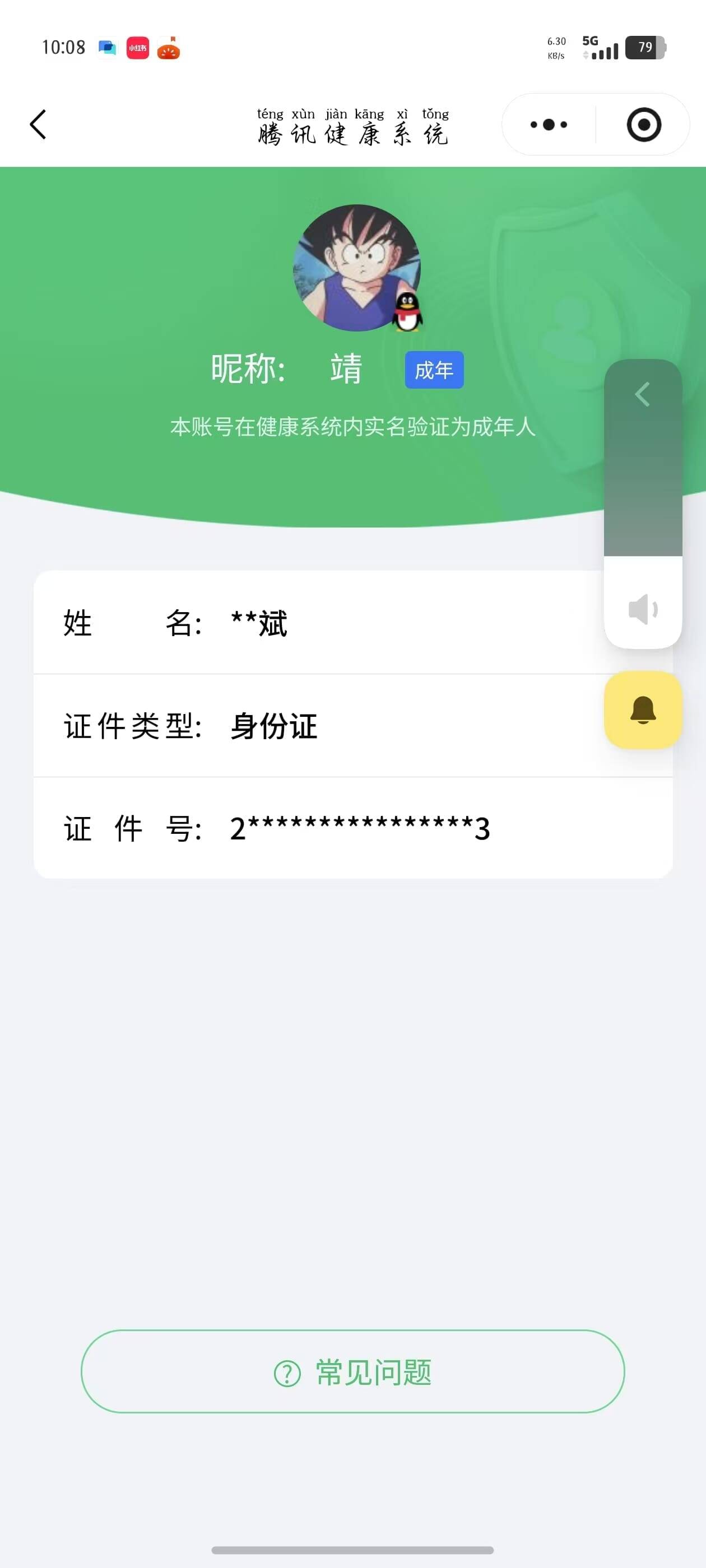This screenshot has height=1568, width=706.
Task: Click the Tencent Health System close circle icon
Action: point(644,124)
